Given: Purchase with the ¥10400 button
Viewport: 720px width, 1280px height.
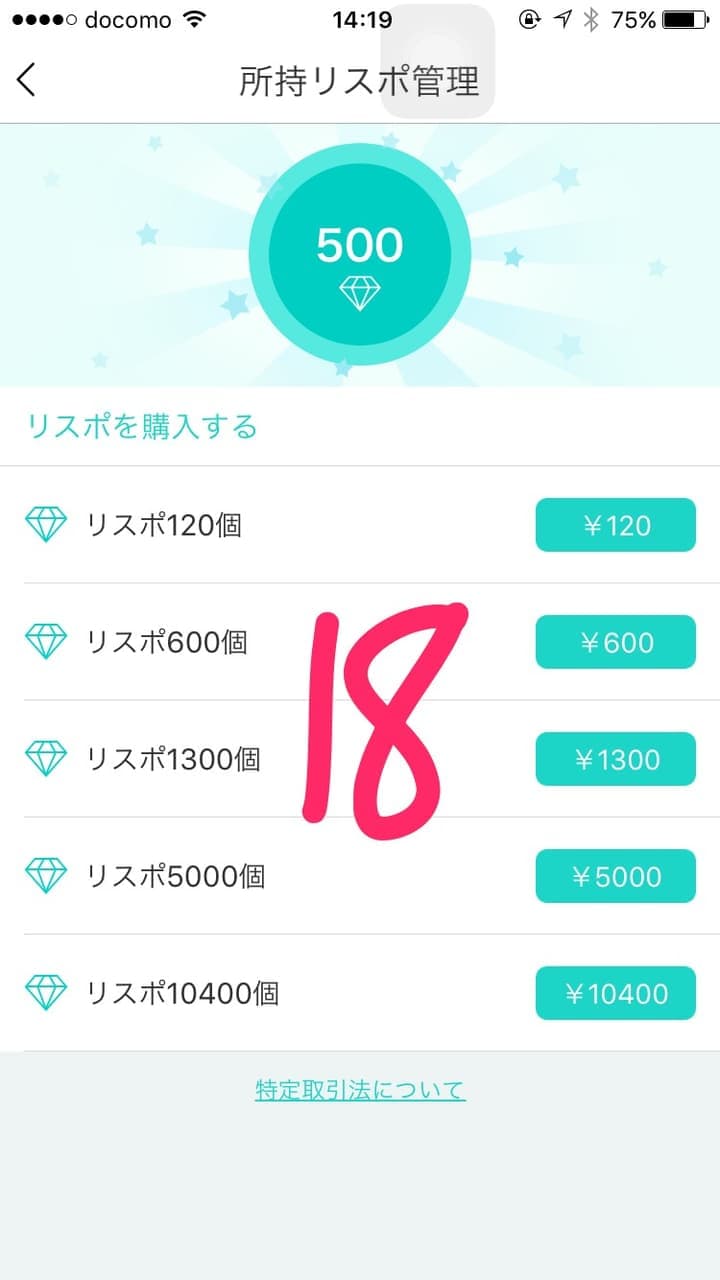Looking at the screenshot, I should (x=615, y=993).
